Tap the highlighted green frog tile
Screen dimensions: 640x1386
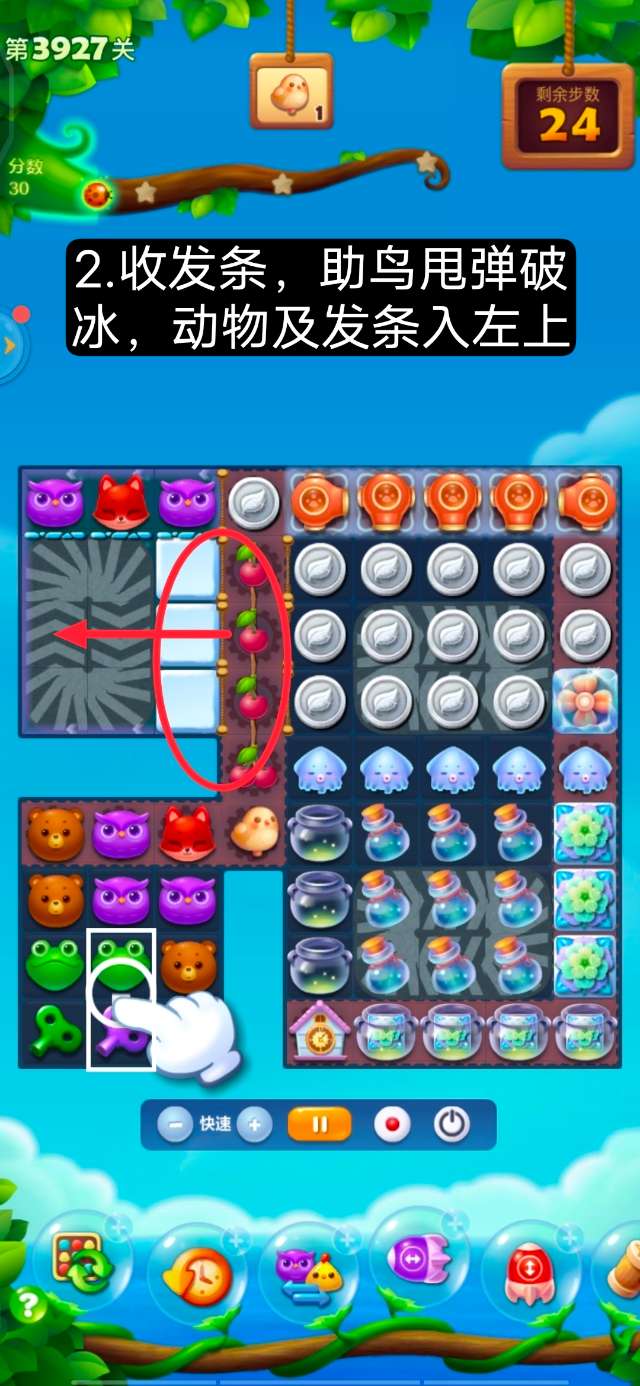[x=121, y=963]
